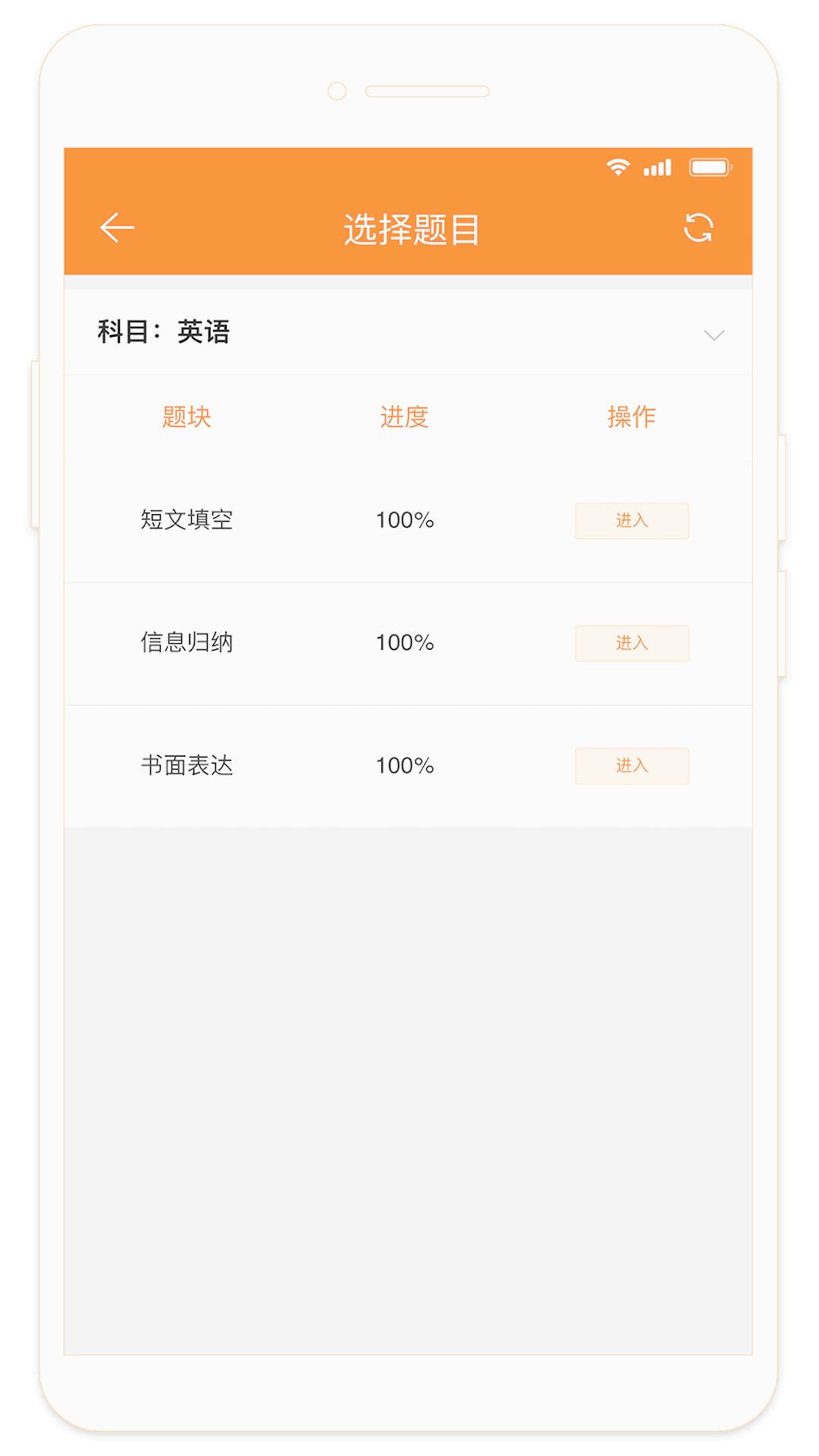Screen dimensions: 819x1456
Task: Expand the 英语 subject selector chevron
Action: (x=713, y=335)
